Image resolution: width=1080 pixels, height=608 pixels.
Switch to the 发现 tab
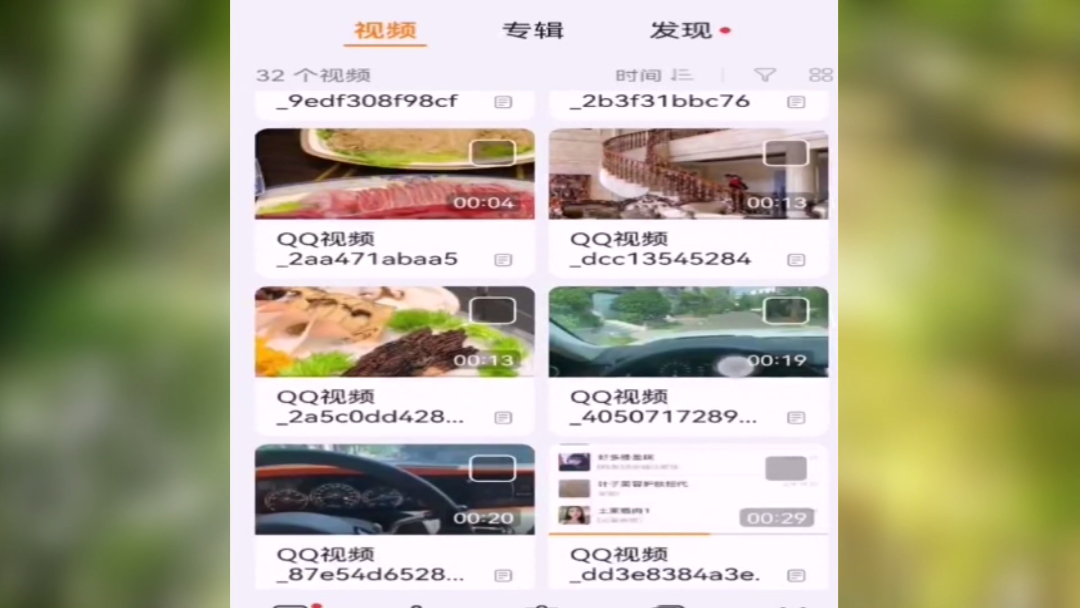682,30
